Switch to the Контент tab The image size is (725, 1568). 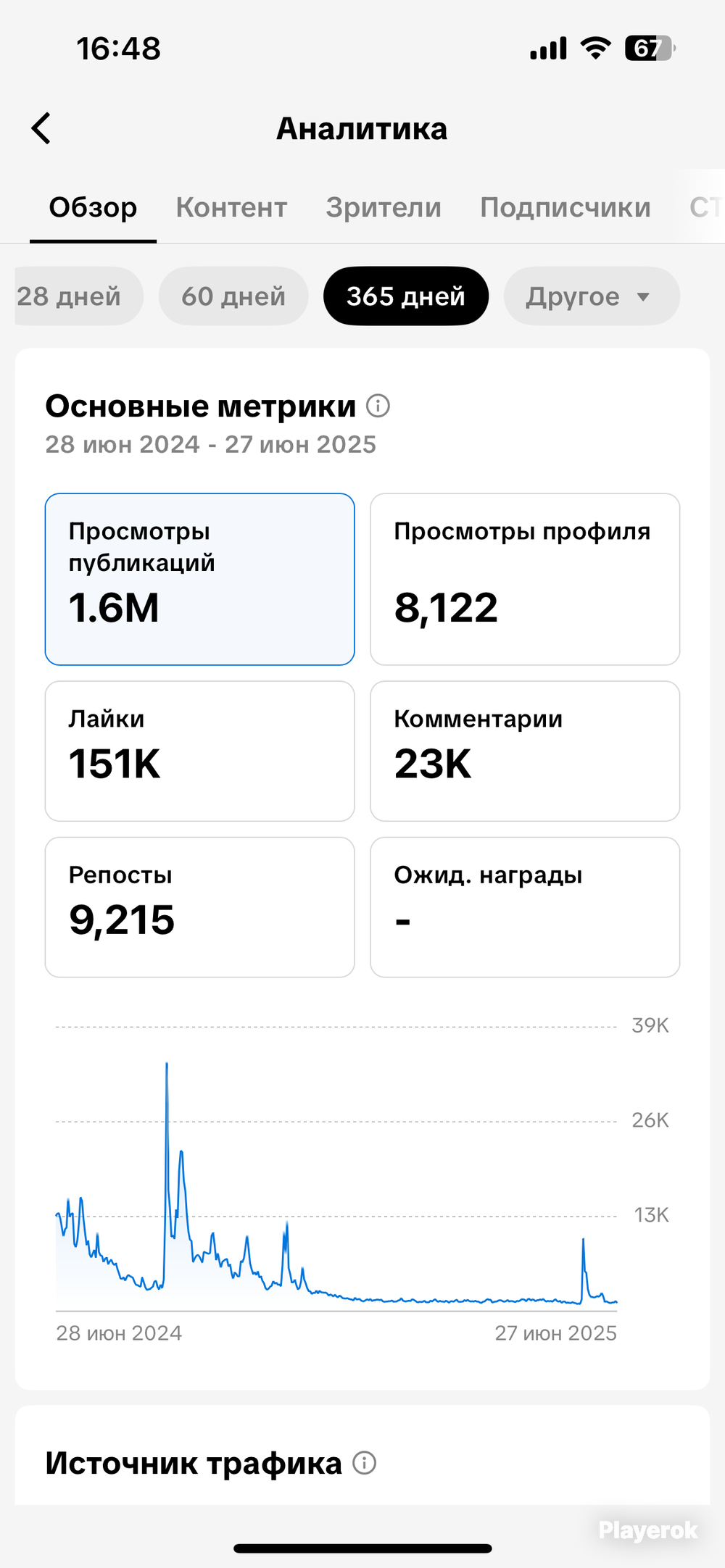click(x=231, y=207)
